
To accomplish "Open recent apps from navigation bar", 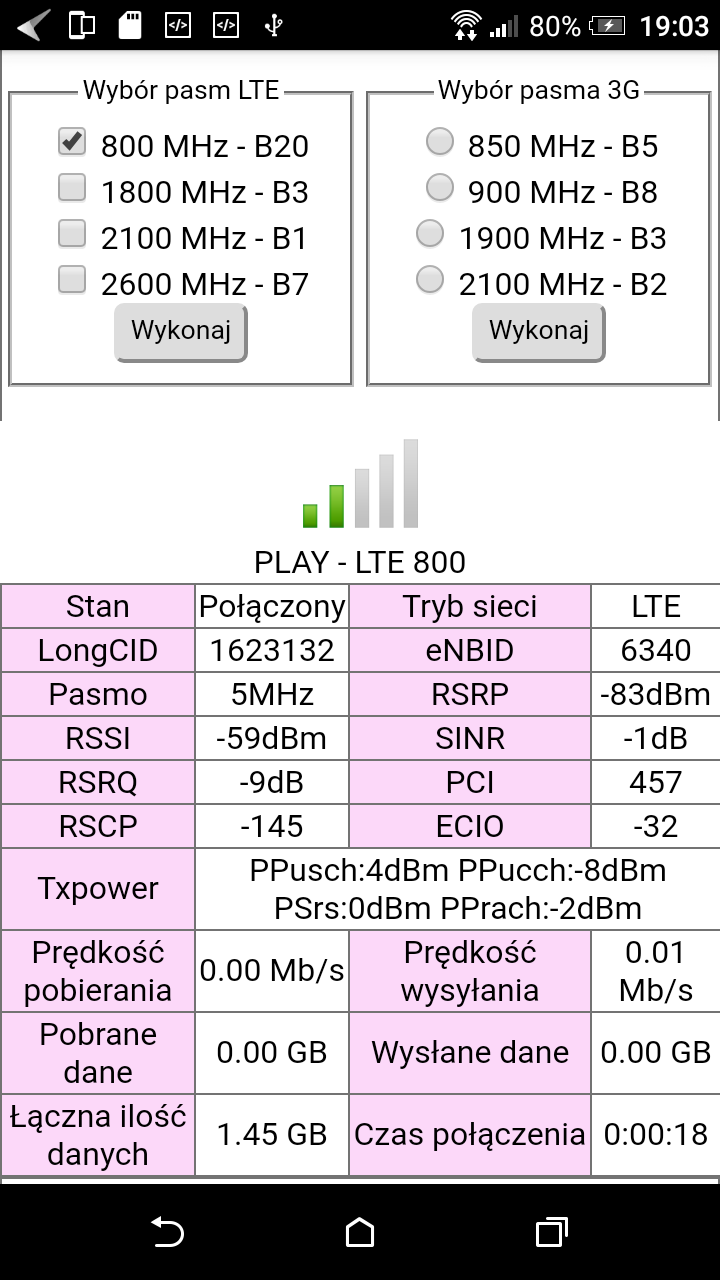I will point(552,1232).
